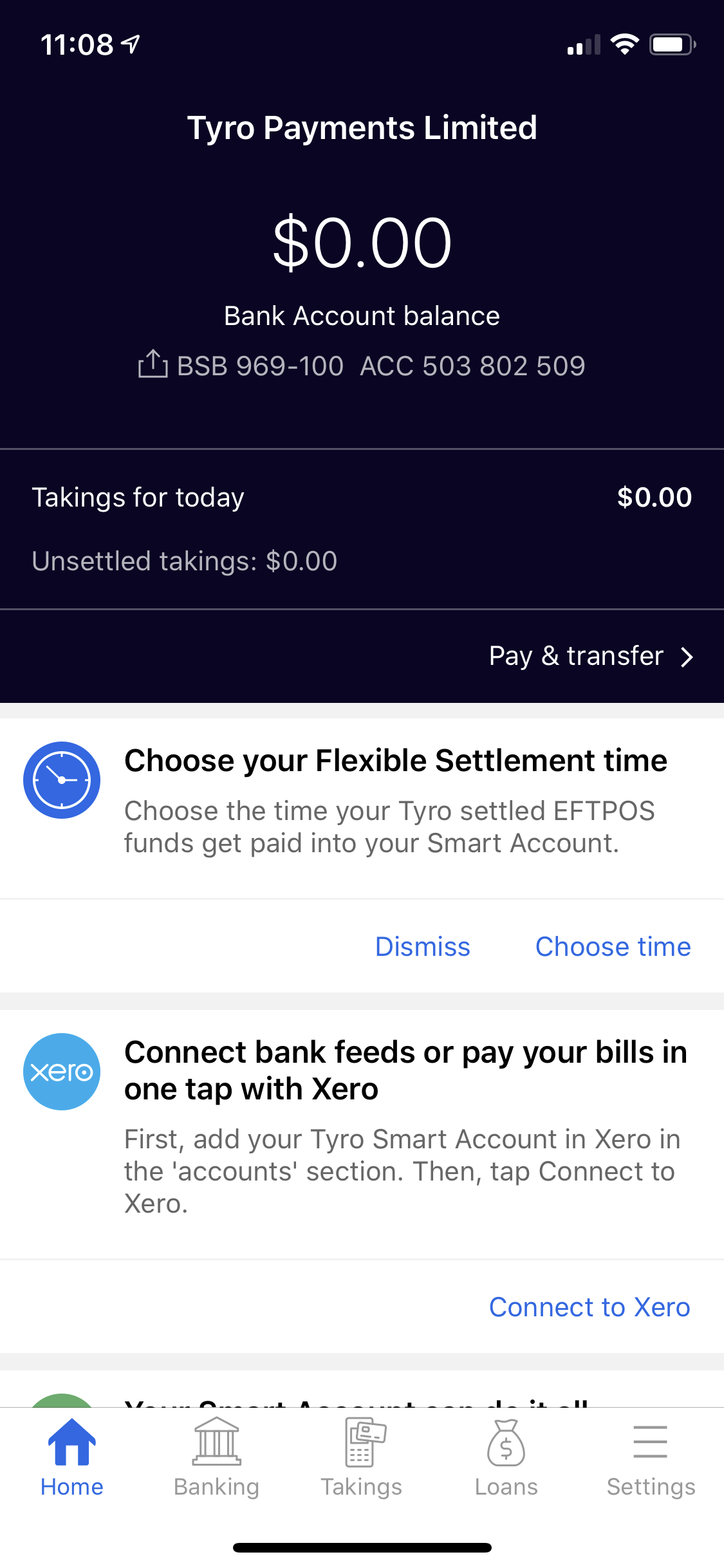Screen dimensions: 724x1568
Task: Open Pay & transfer
Action: click(x=591, y=656)
